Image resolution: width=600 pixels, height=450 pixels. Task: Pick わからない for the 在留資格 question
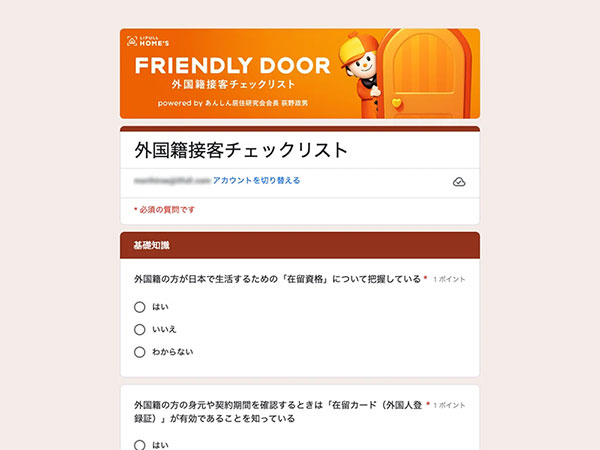[x=140, y=352]
